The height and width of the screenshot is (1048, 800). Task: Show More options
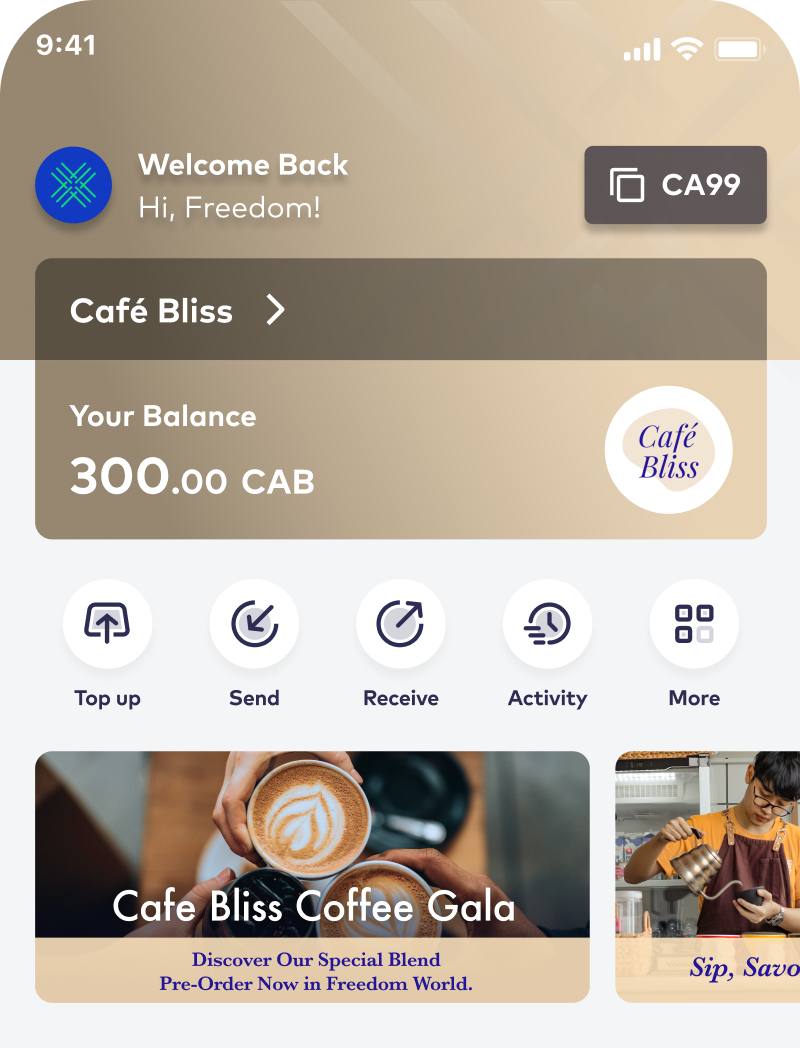(x=694, y=624)
